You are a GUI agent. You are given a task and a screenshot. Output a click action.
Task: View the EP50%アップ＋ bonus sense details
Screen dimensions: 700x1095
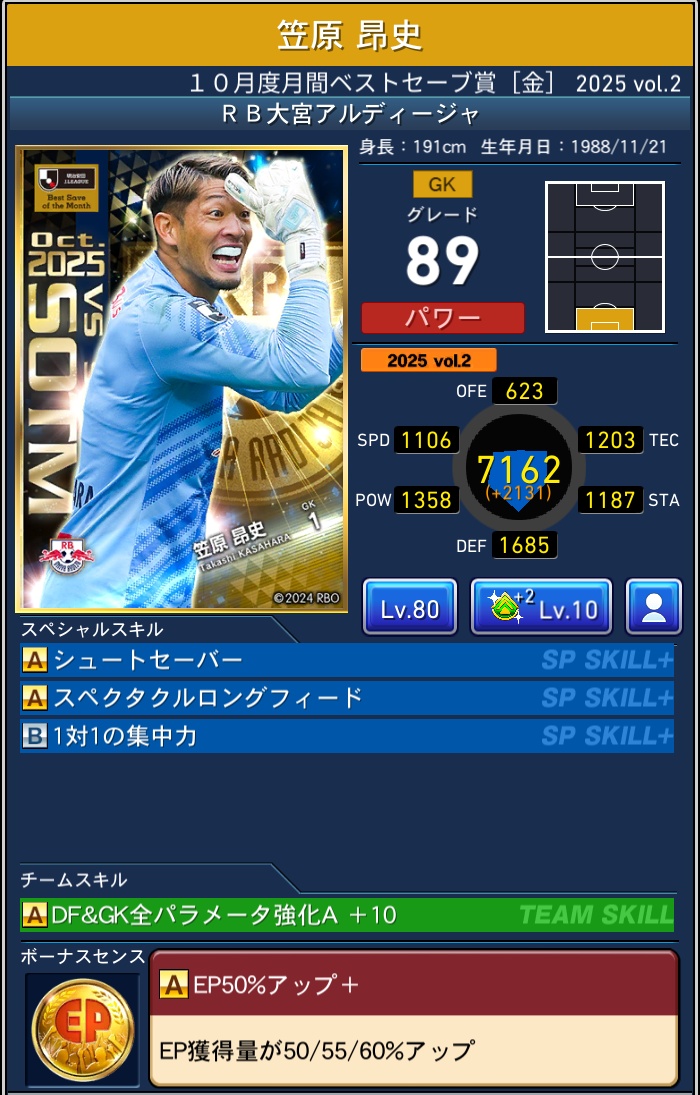pos(413,1017)
